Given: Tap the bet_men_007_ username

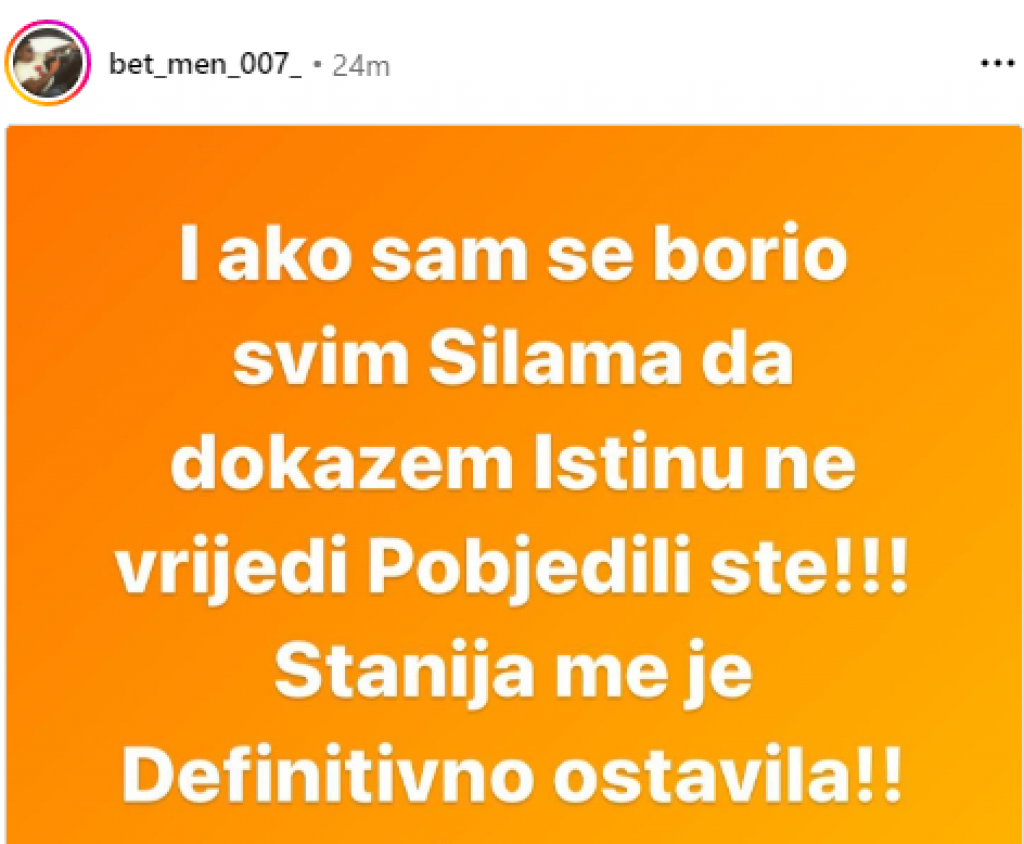Looking at the screenshot, I should click(x=205, y=66).
